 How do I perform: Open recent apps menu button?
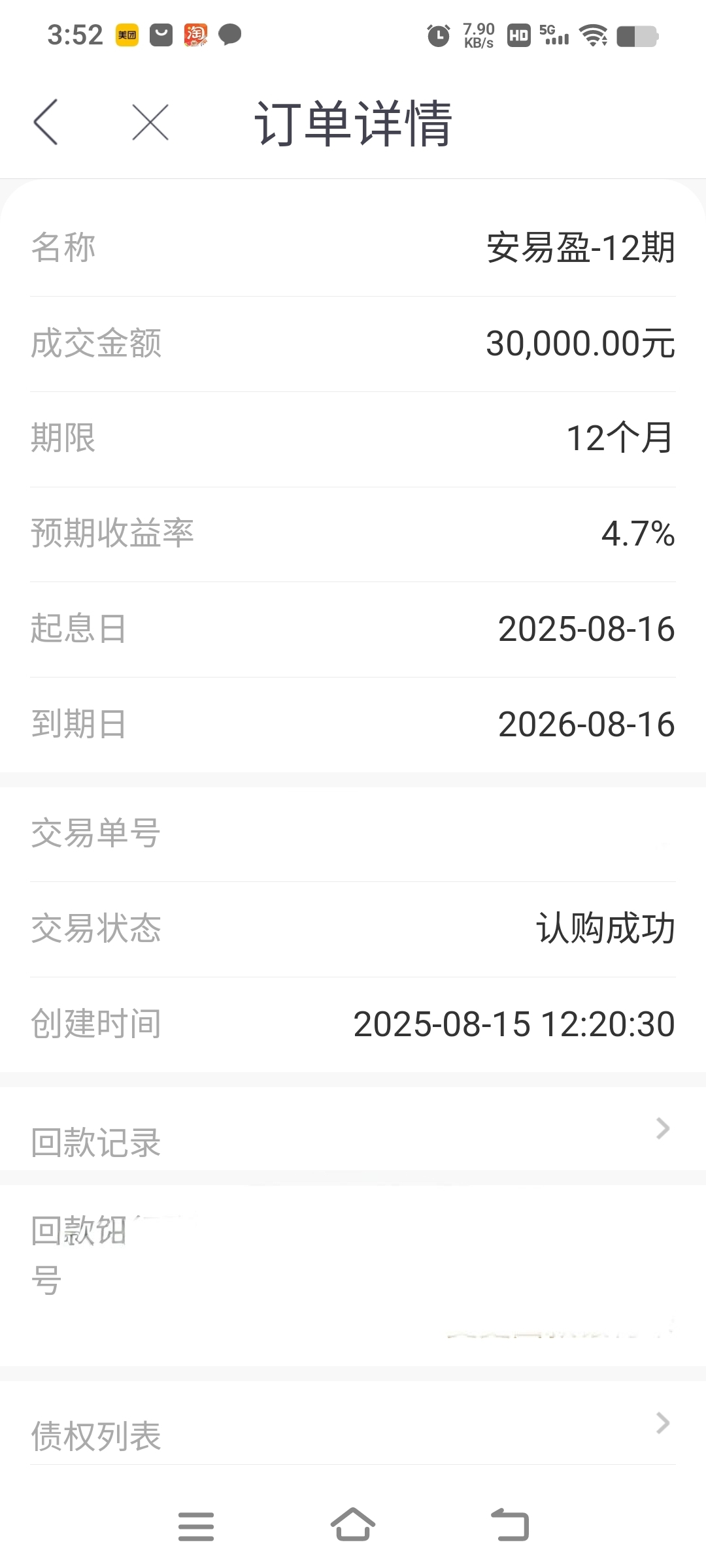[196, 1526]
